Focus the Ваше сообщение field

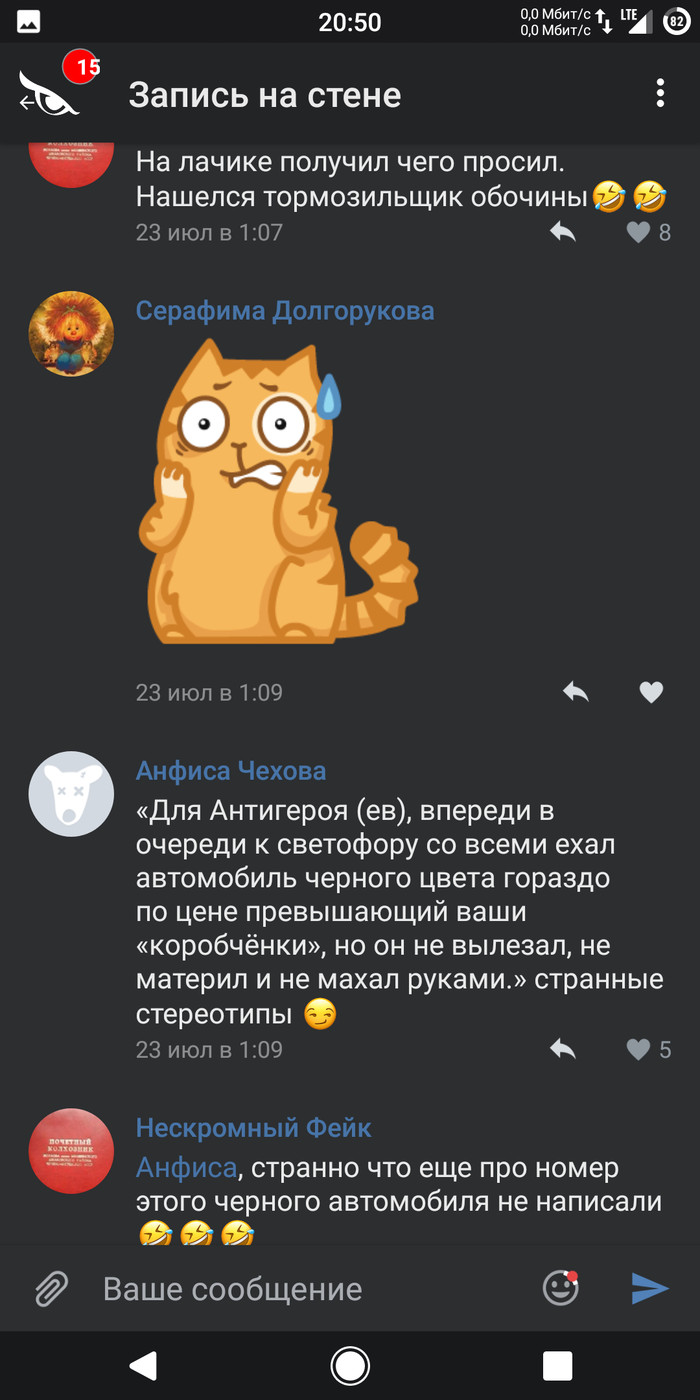pyautogui.click(x=300, y=1289)
